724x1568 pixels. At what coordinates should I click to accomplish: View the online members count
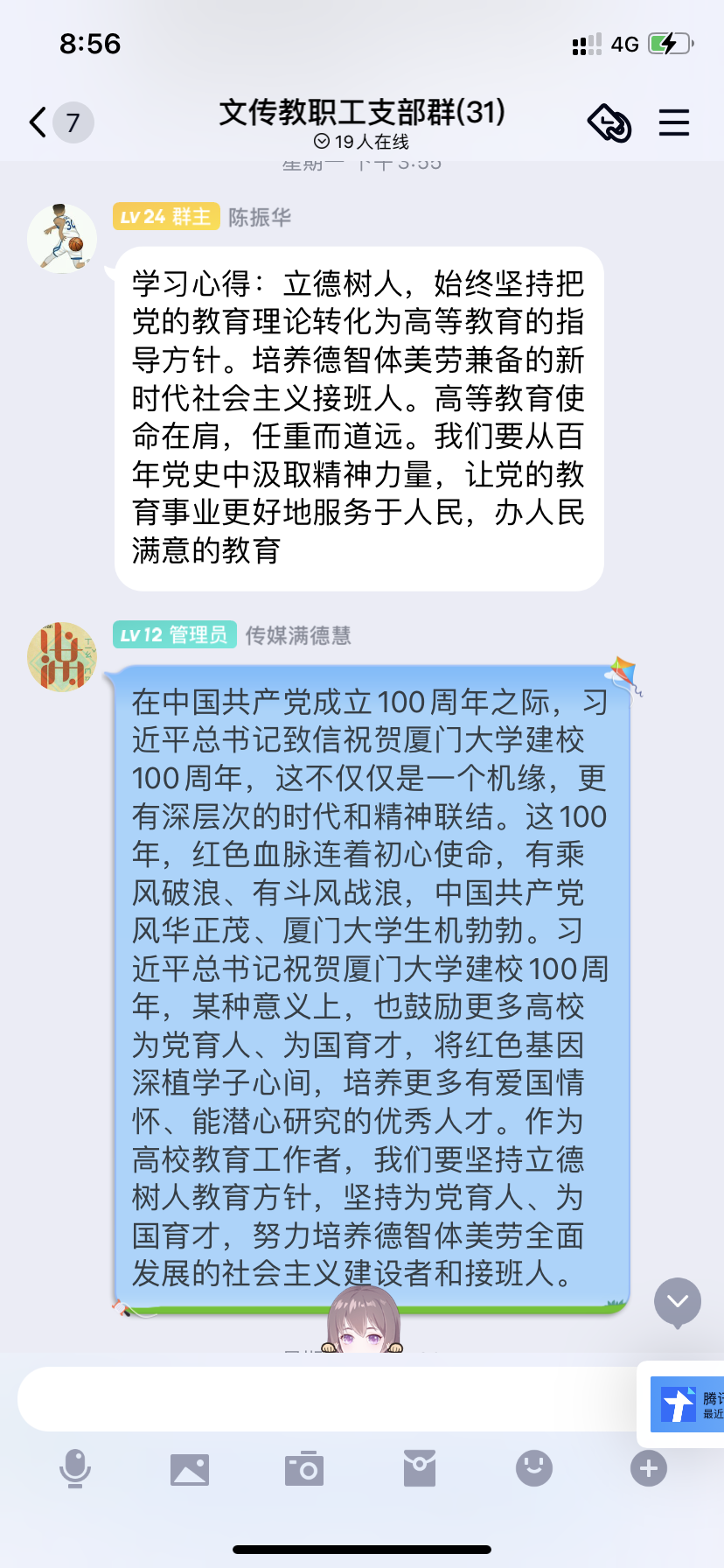(x=362, y=142)
